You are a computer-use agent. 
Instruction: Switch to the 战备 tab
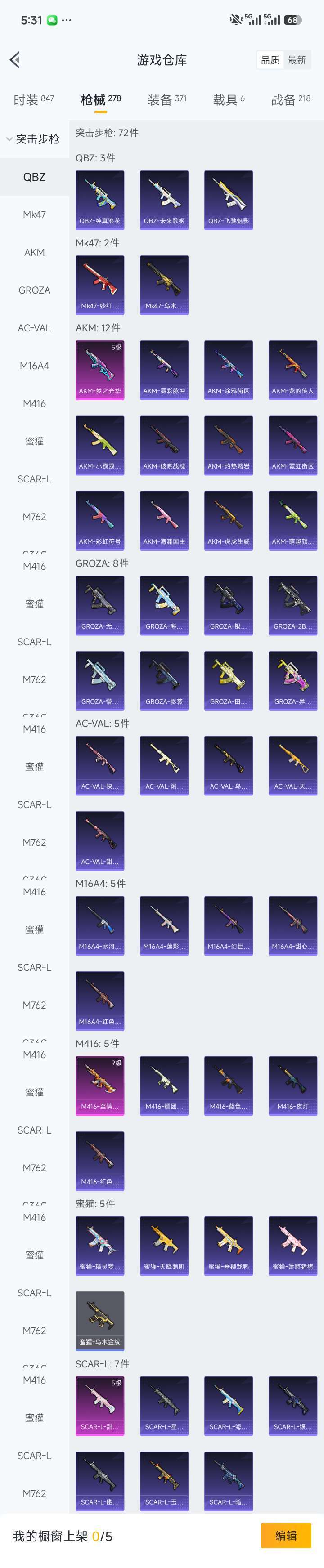click(x=291, y=99)
